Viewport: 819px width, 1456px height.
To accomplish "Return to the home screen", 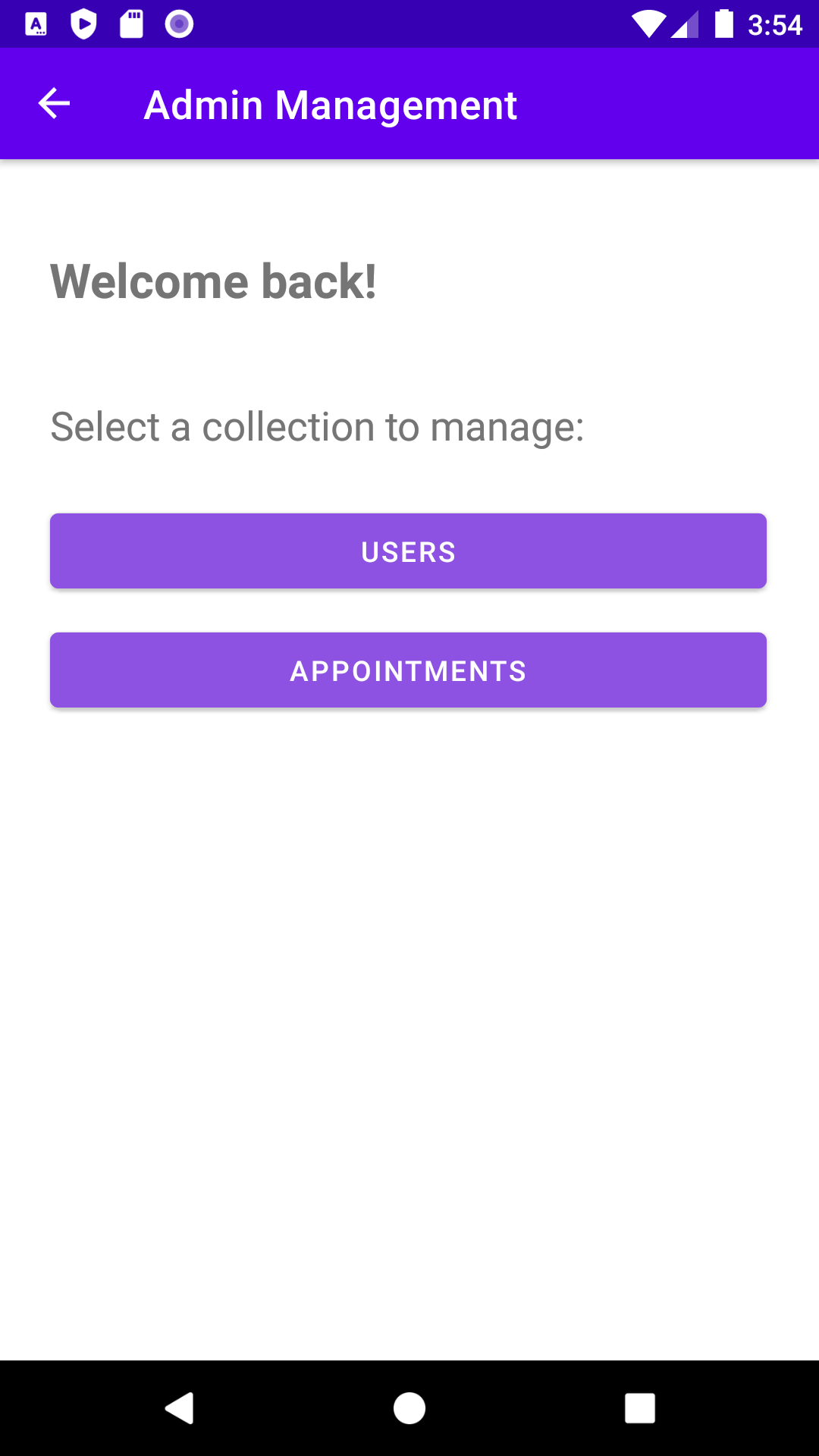I will point(409,1408).
